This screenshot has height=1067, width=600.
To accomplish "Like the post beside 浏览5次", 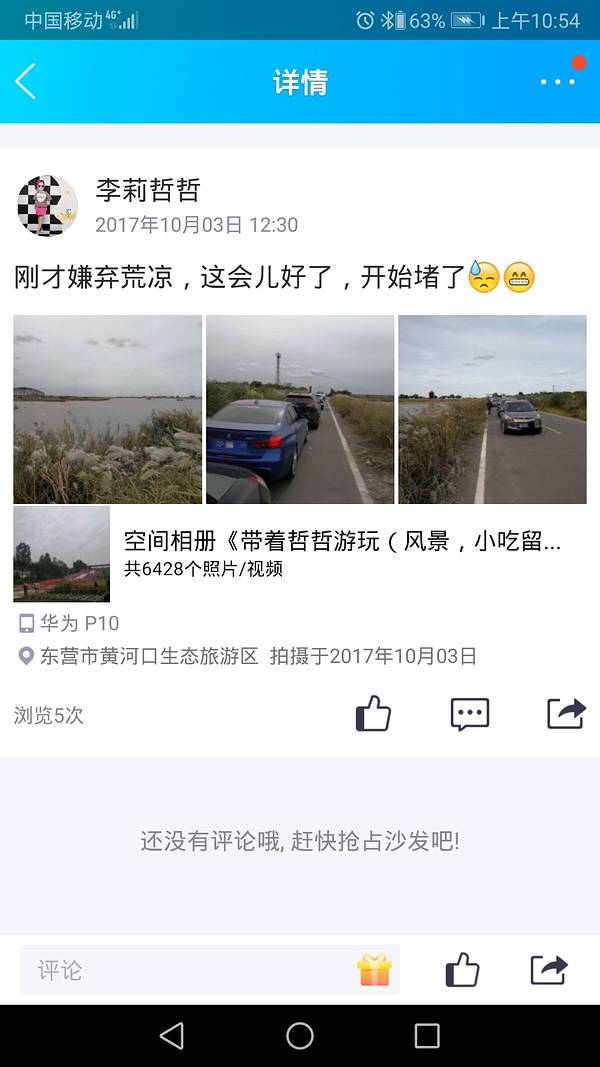I will tap(373, 714).
